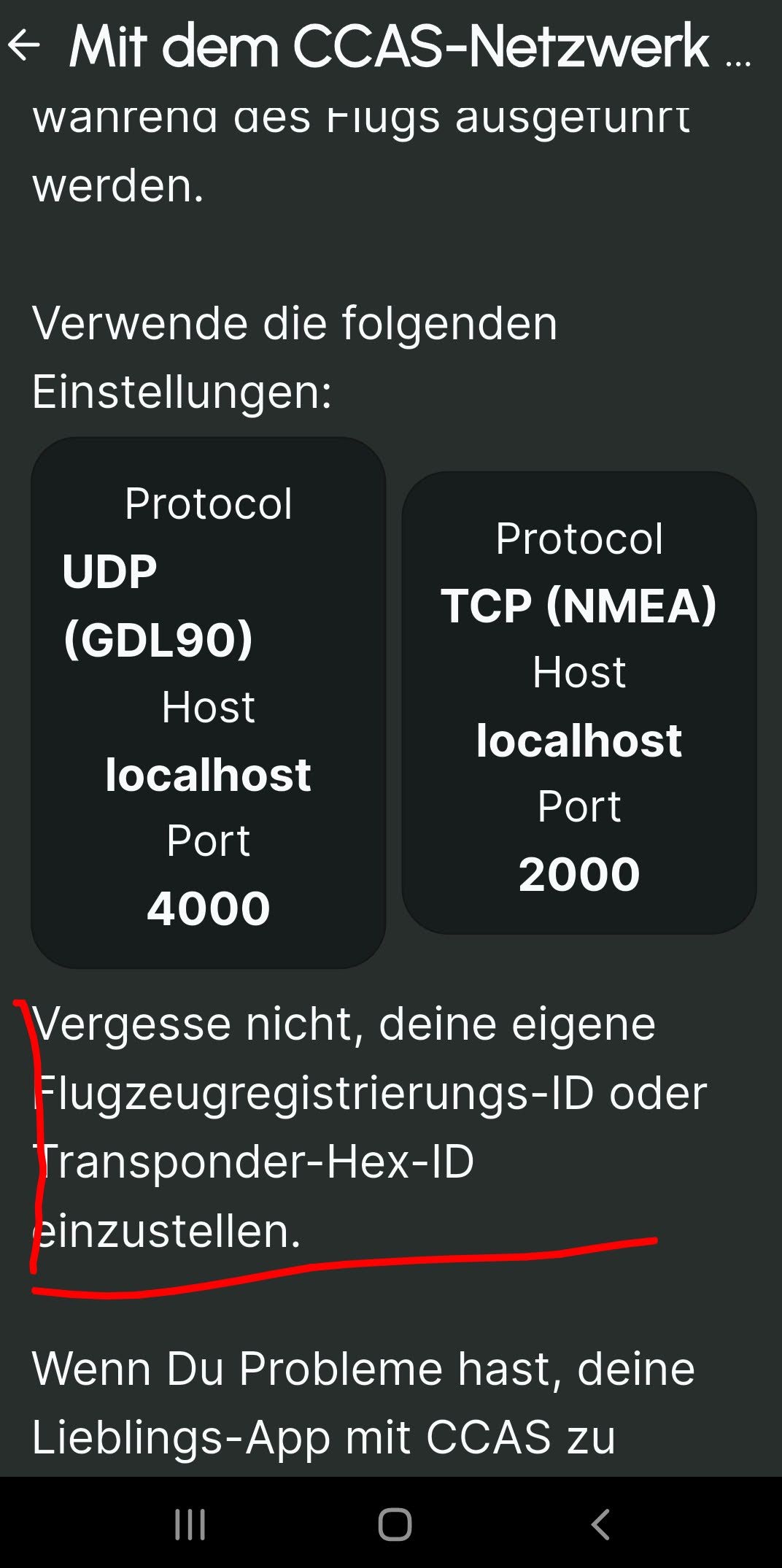This screenshot has height=1568, width=782.
Task: Tap the system back button
Action: click(x=600, y=1524)
